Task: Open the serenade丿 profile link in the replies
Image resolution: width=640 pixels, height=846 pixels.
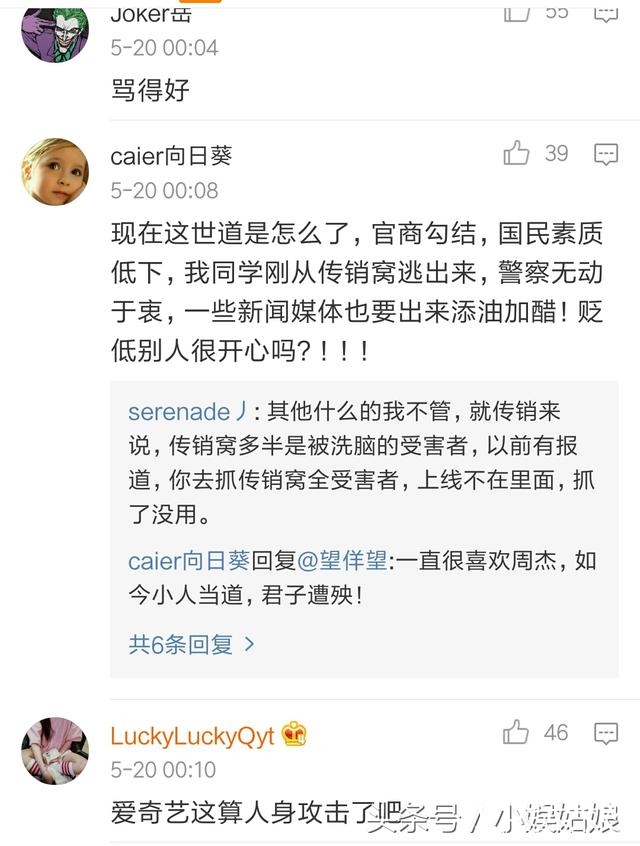Action: click(x=190, y=413)
